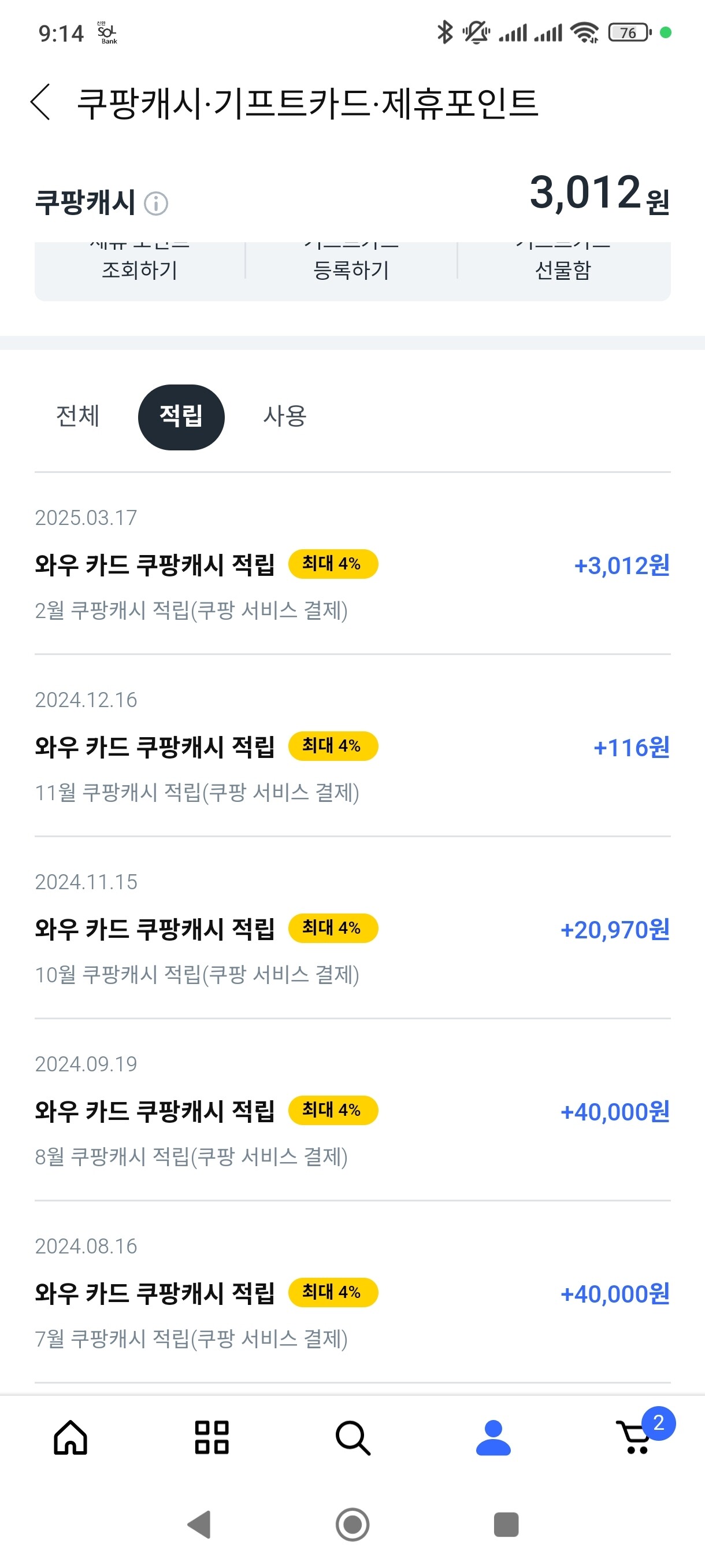Select the 적립 tab

[x=181, y=417]
